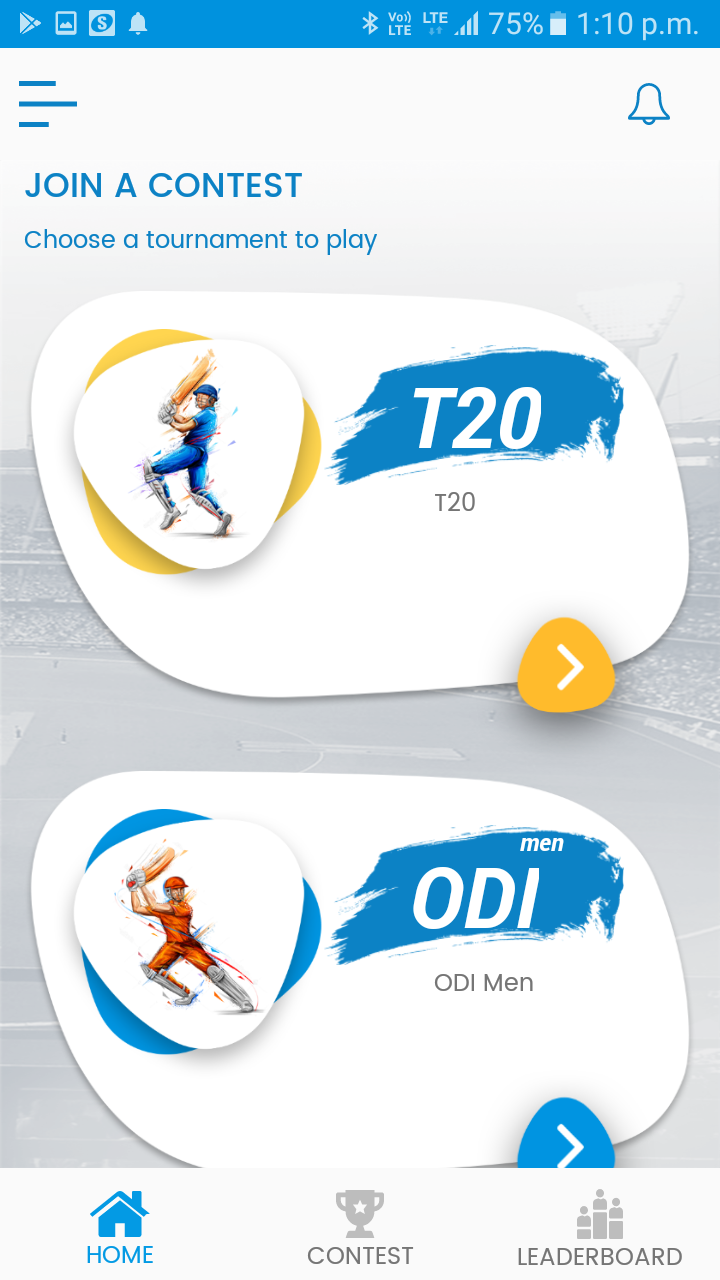Go to the Home tab
Screen dimensions: 720x1280
click(x=120, y=1228)
